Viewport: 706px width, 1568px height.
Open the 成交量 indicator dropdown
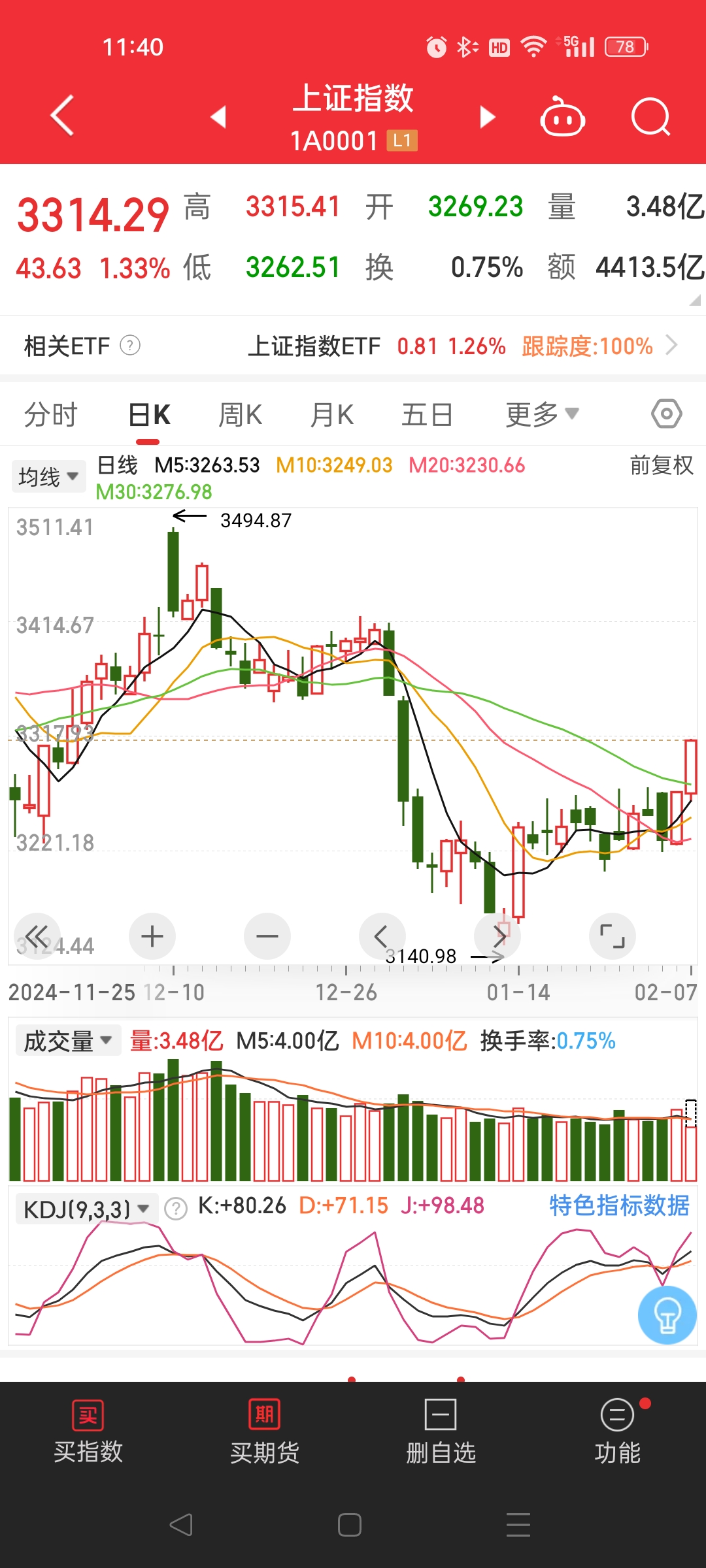67,1039
